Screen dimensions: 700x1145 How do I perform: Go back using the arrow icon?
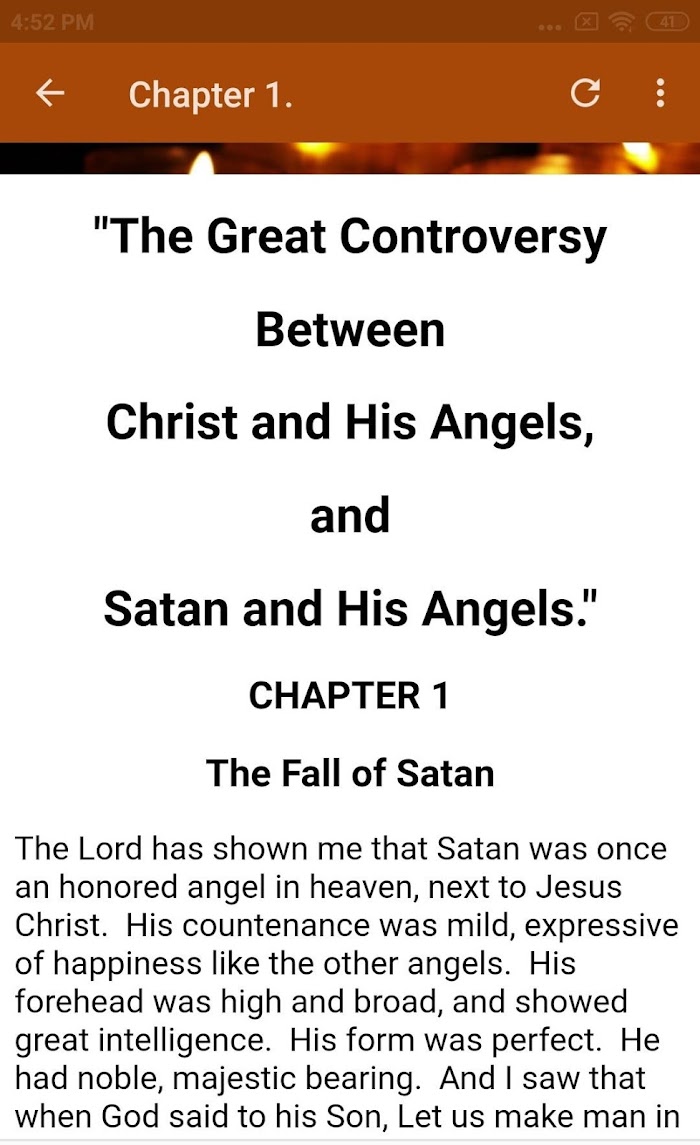point(50,93)
